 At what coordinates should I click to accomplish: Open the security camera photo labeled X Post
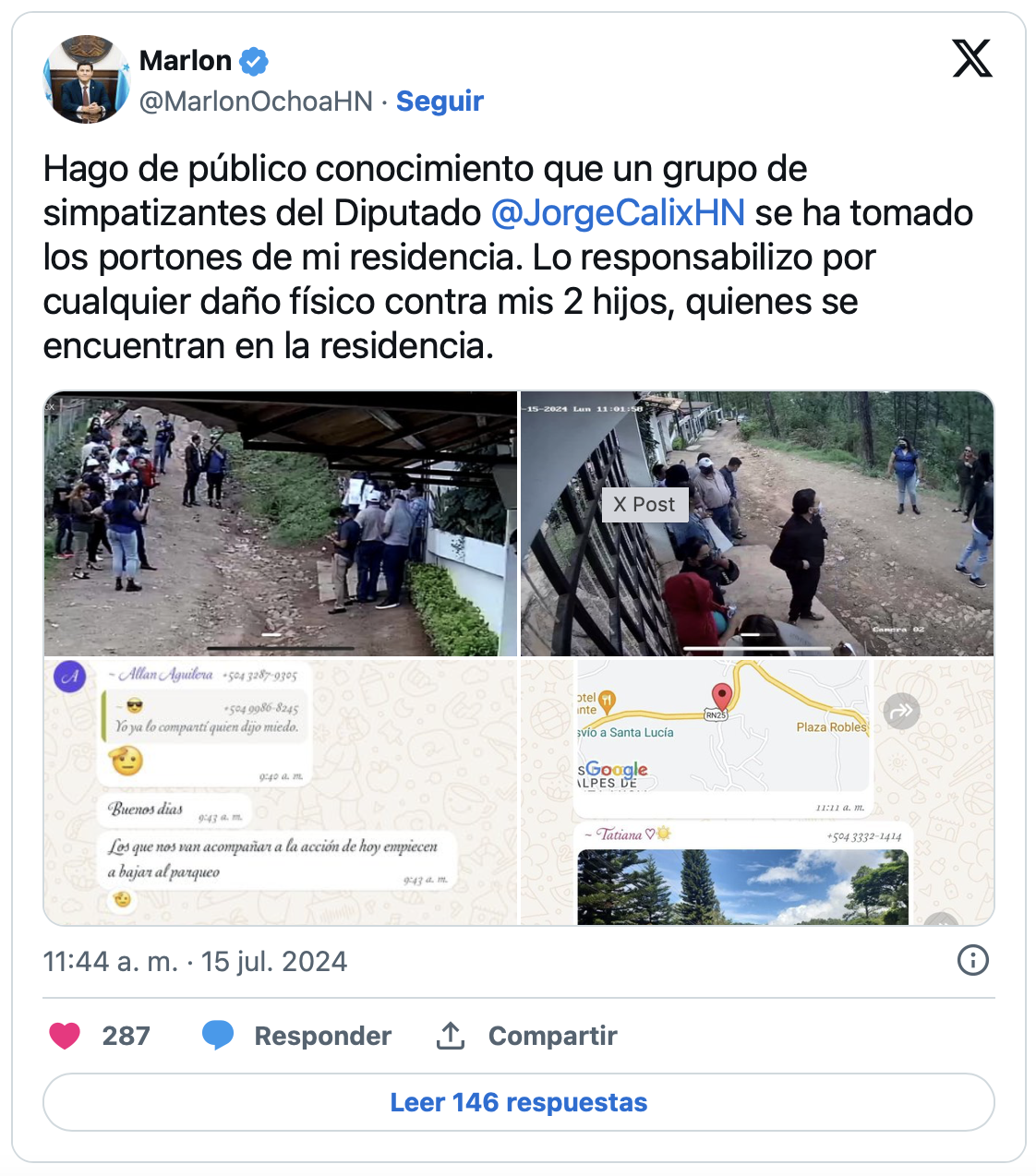click(x=757, y=523)
